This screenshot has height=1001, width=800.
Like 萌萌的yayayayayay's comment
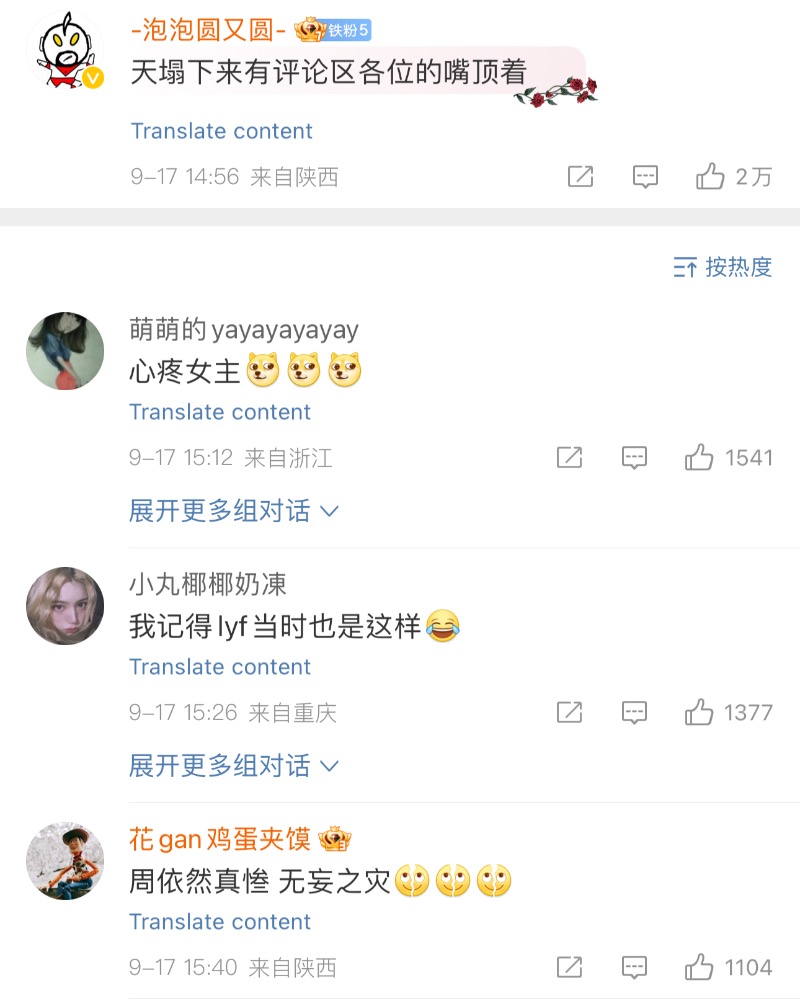point(700,458)
